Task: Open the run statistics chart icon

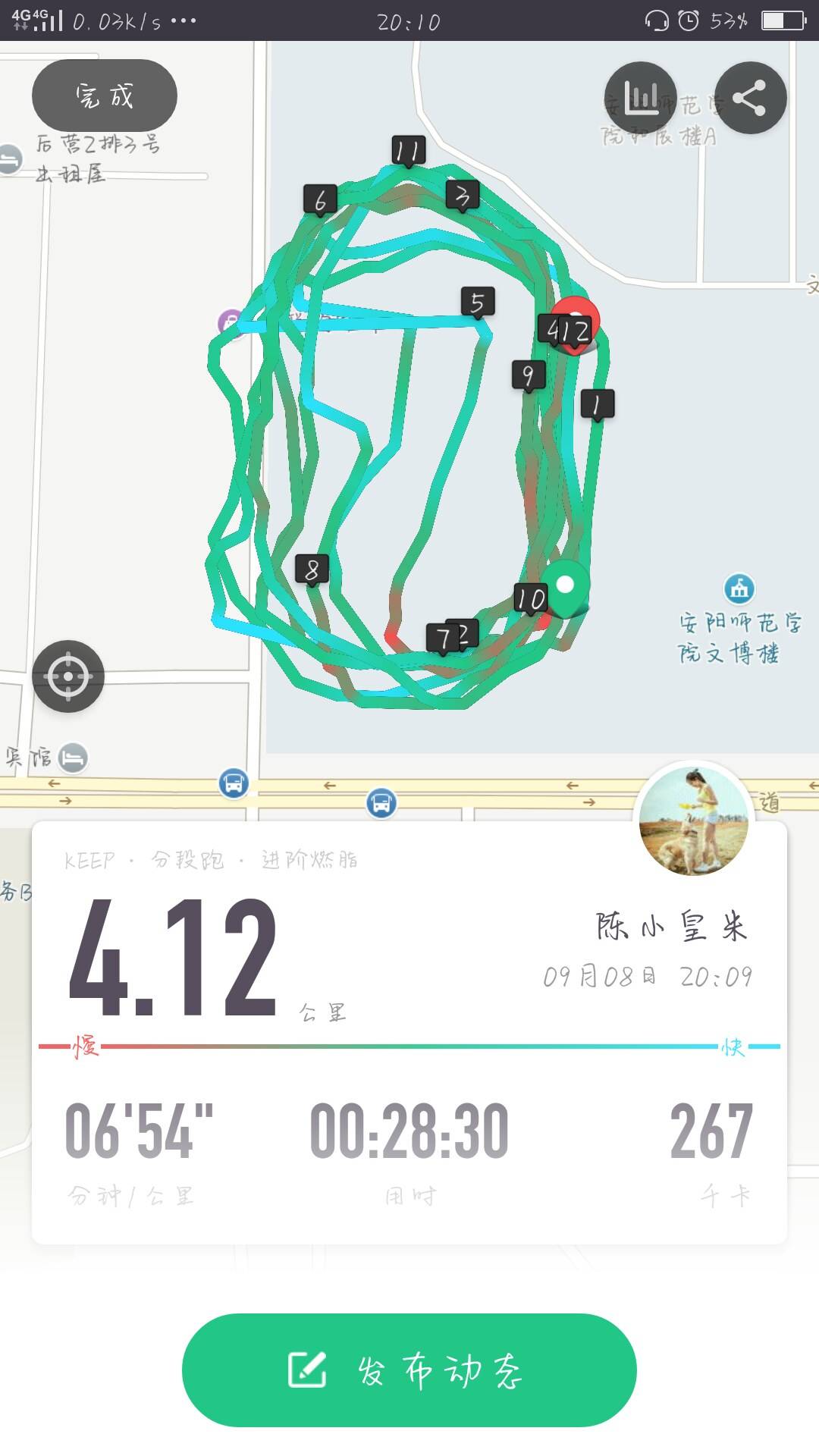Action: pos(641,97)
